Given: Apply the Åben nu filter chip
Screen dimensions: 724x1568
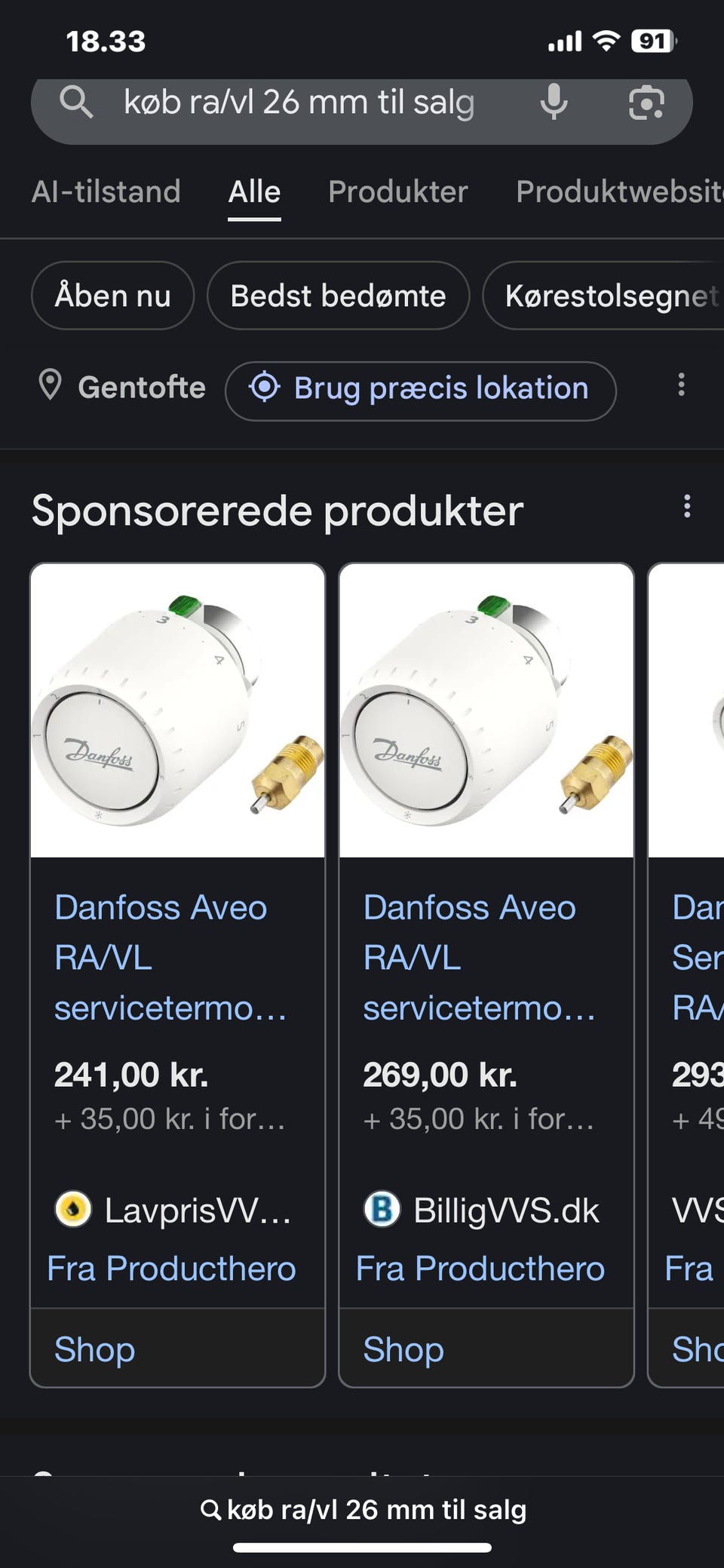Looking at the screenshot, I should click(113, 296).
